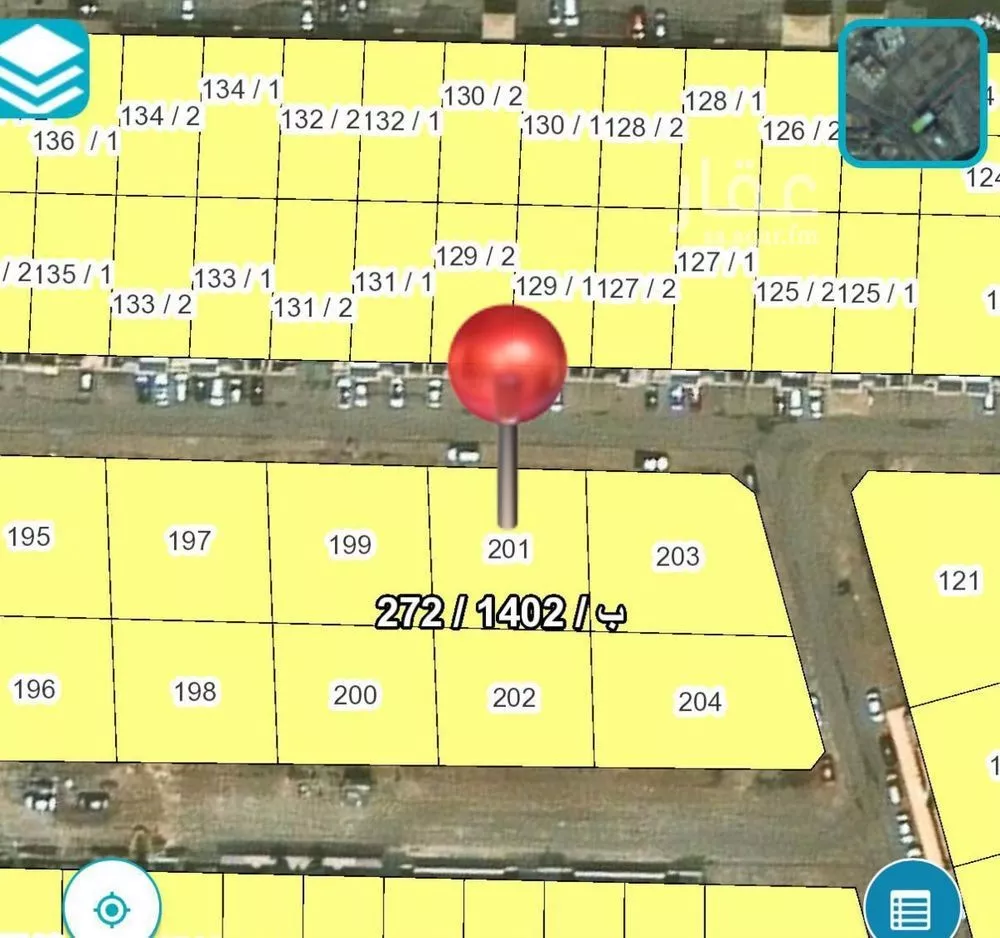1000x938 pixels.
Task: Select parcel number 203
Action: pyautogui.click(x=677, y=556)
